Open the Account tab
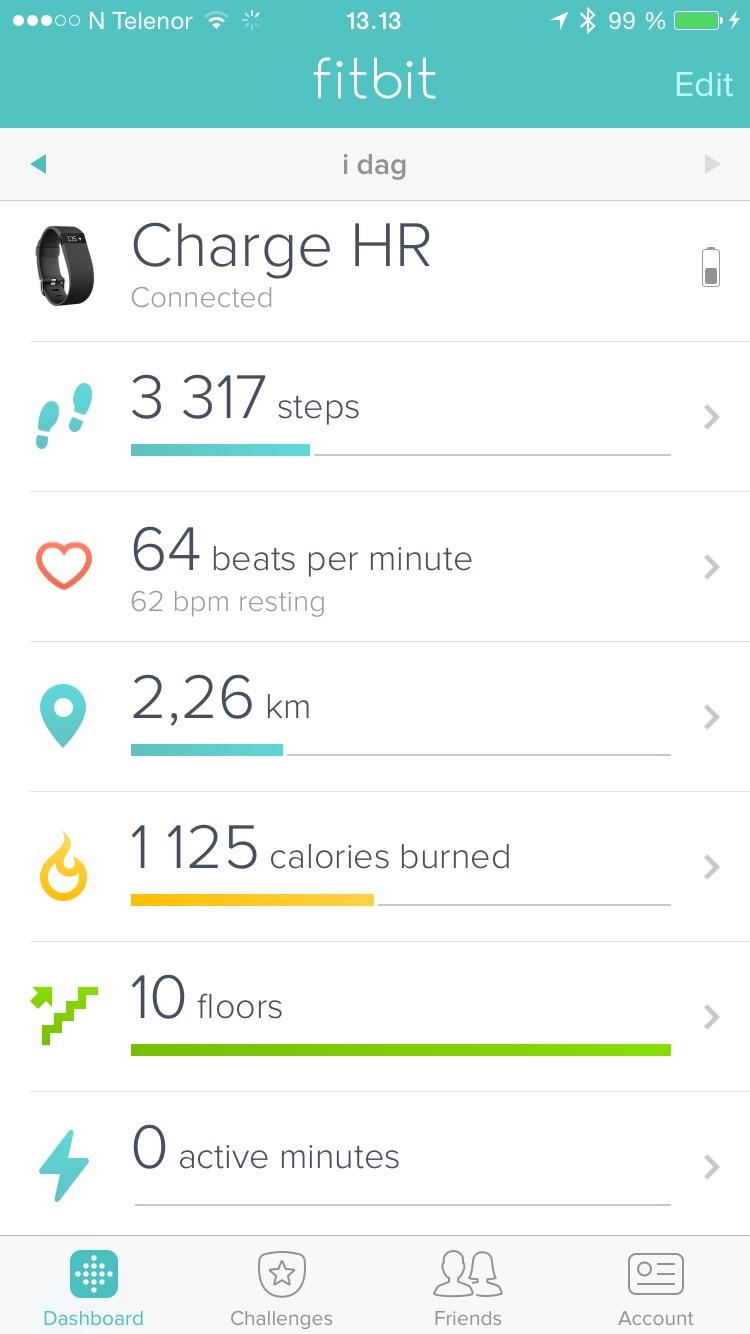Viewport: 750px width, 1334px height. (655, 1287)
